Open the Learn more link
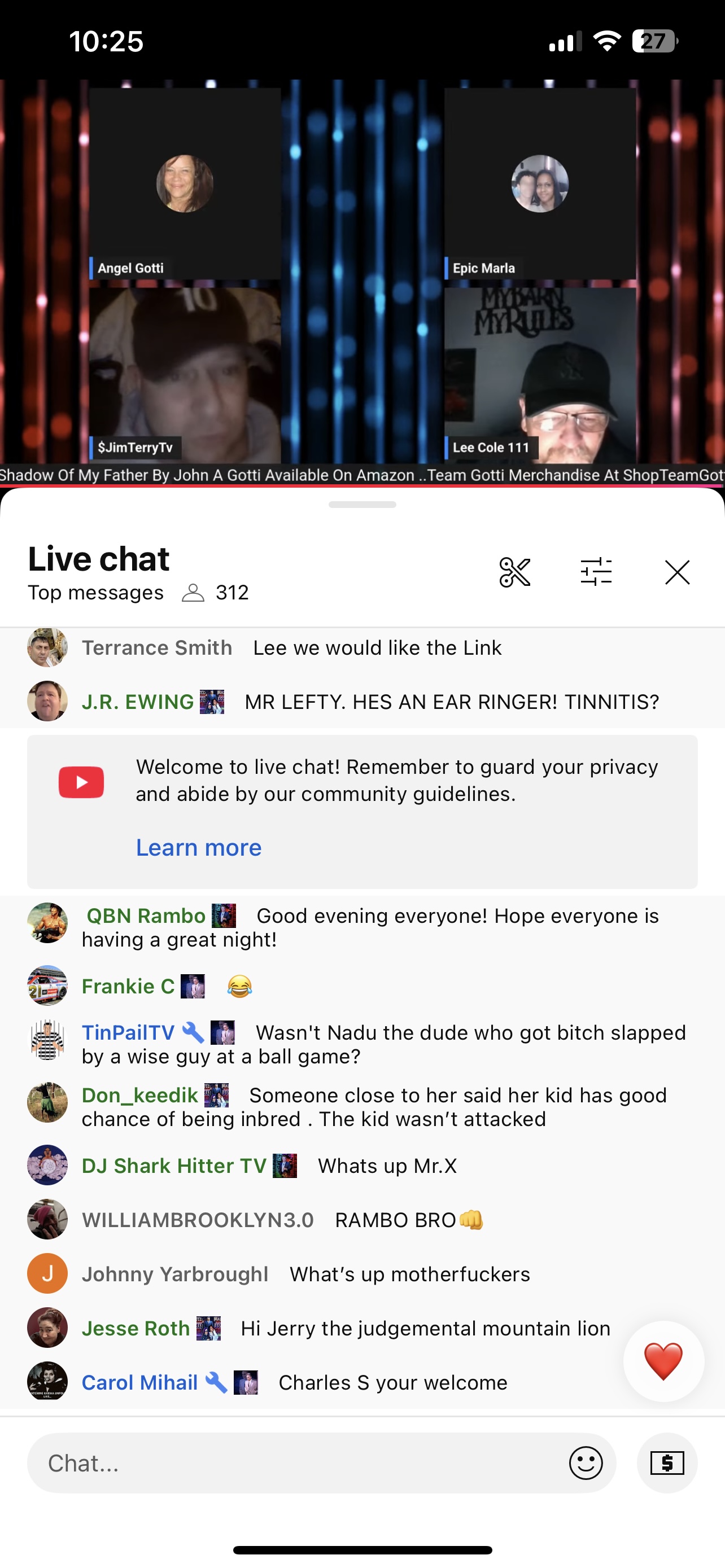 [198, 847]
